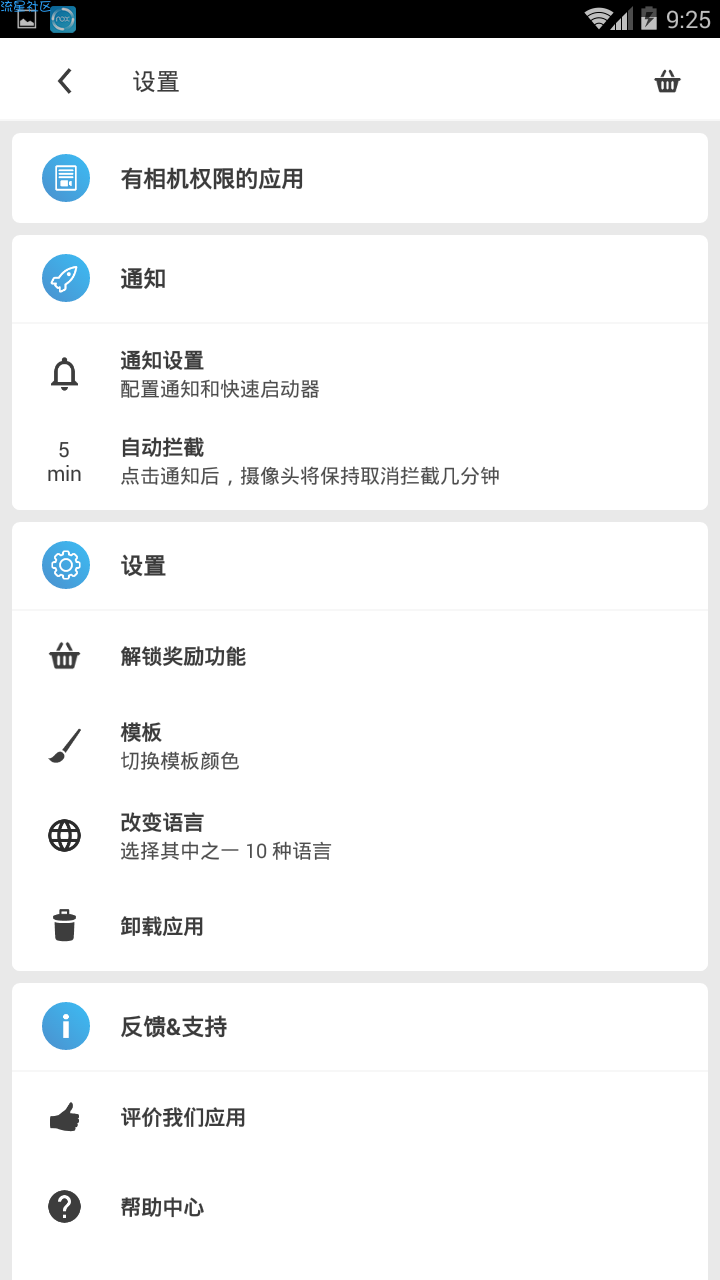Open 有相机权限的应用 list
Image resolution: width=720 pixels, height=1280 pixels.
tap(360, 178)
